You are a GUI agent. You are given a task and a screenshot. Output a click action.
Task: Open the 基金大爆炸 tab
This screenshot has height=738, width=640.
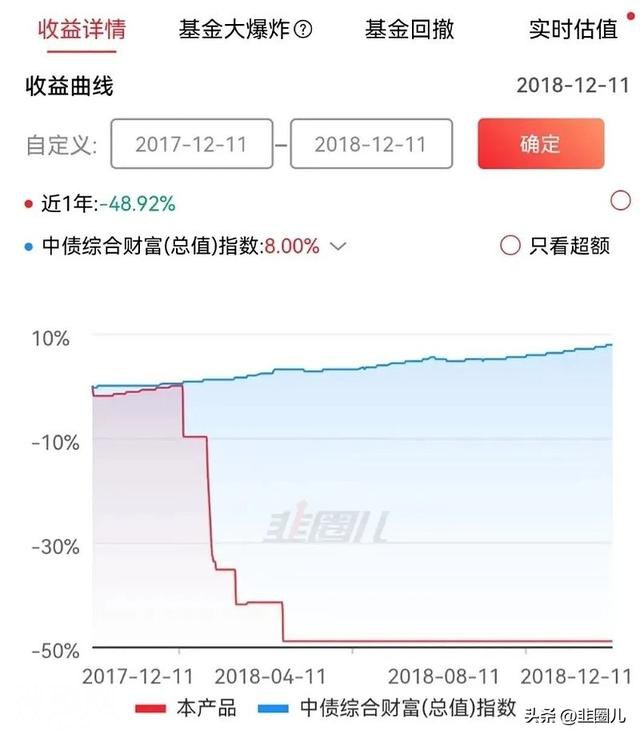tap(236, 29)
